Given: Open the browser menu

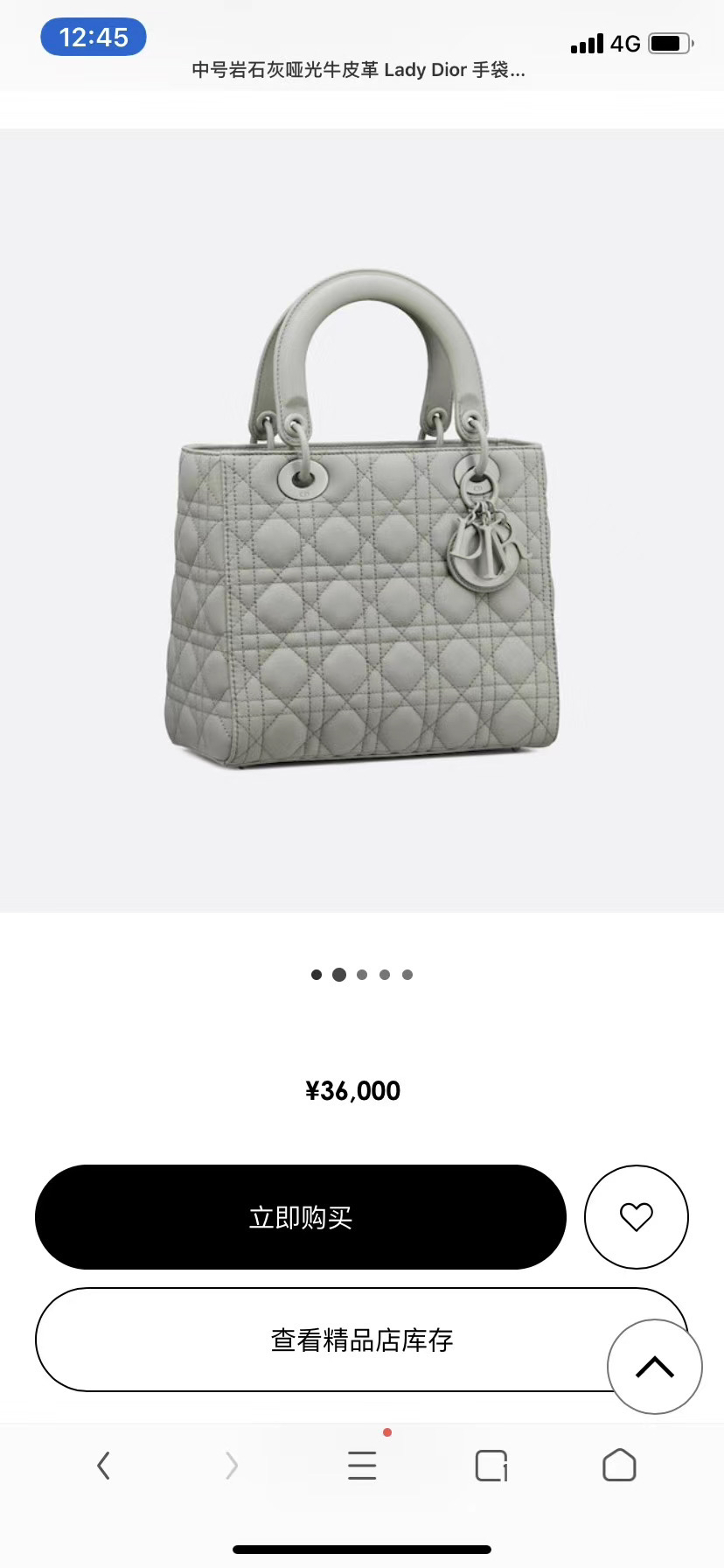Looking at the screenshot, I should (362, 1466).
